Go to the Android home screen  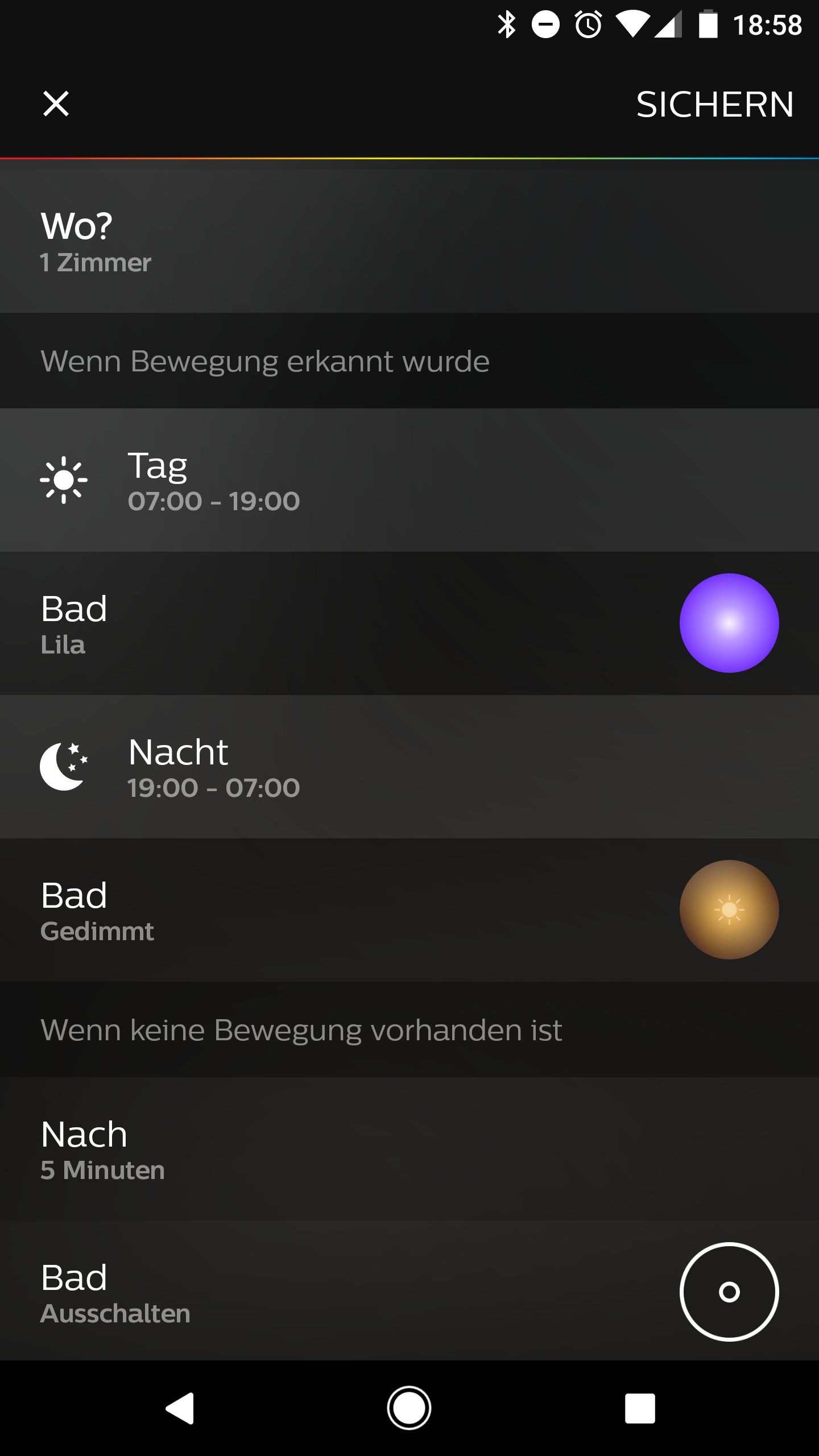click(409, 1408)
